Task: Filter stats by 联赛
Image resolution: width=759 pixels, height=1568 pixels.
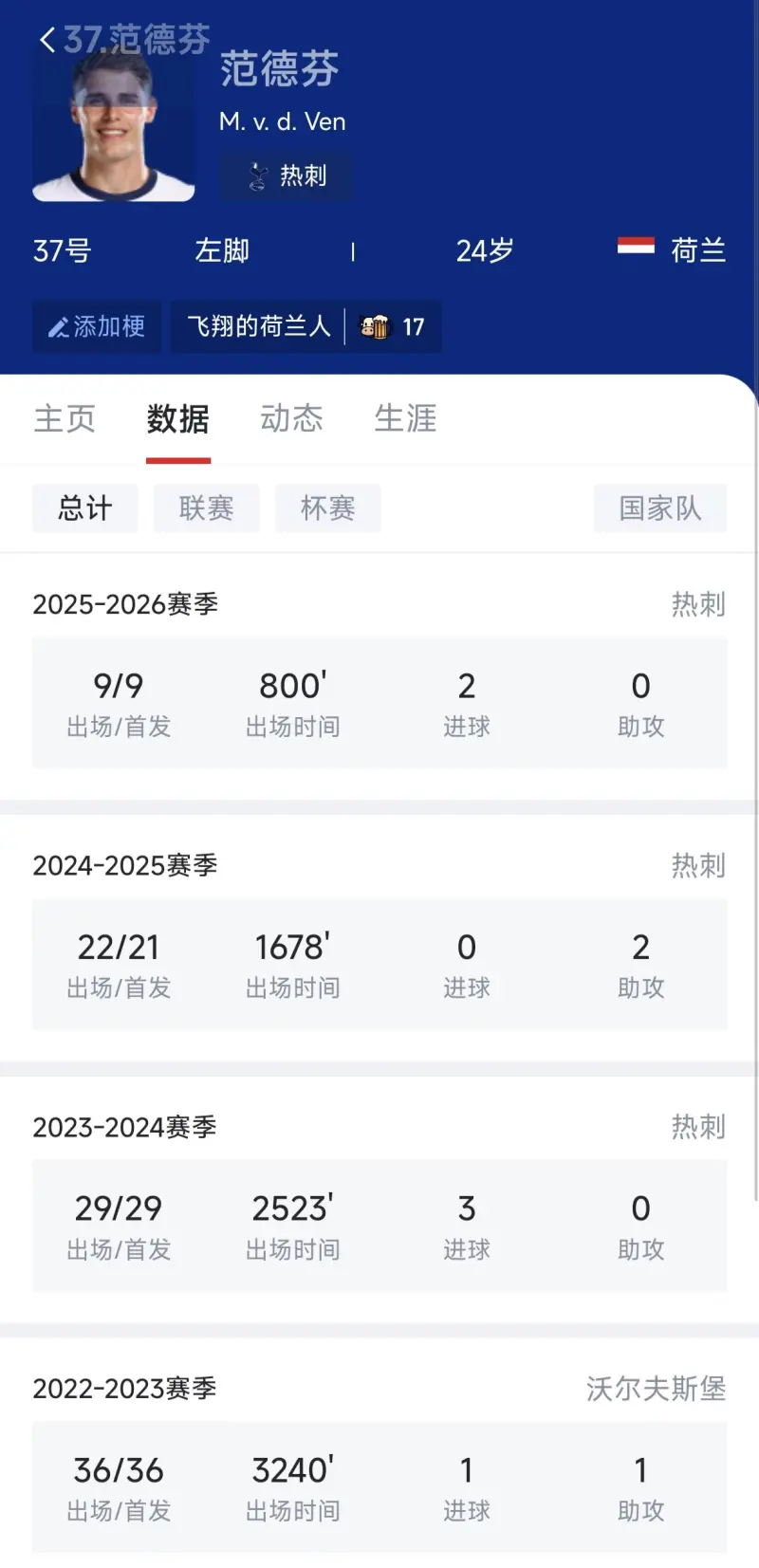Action: click(207, 508)
